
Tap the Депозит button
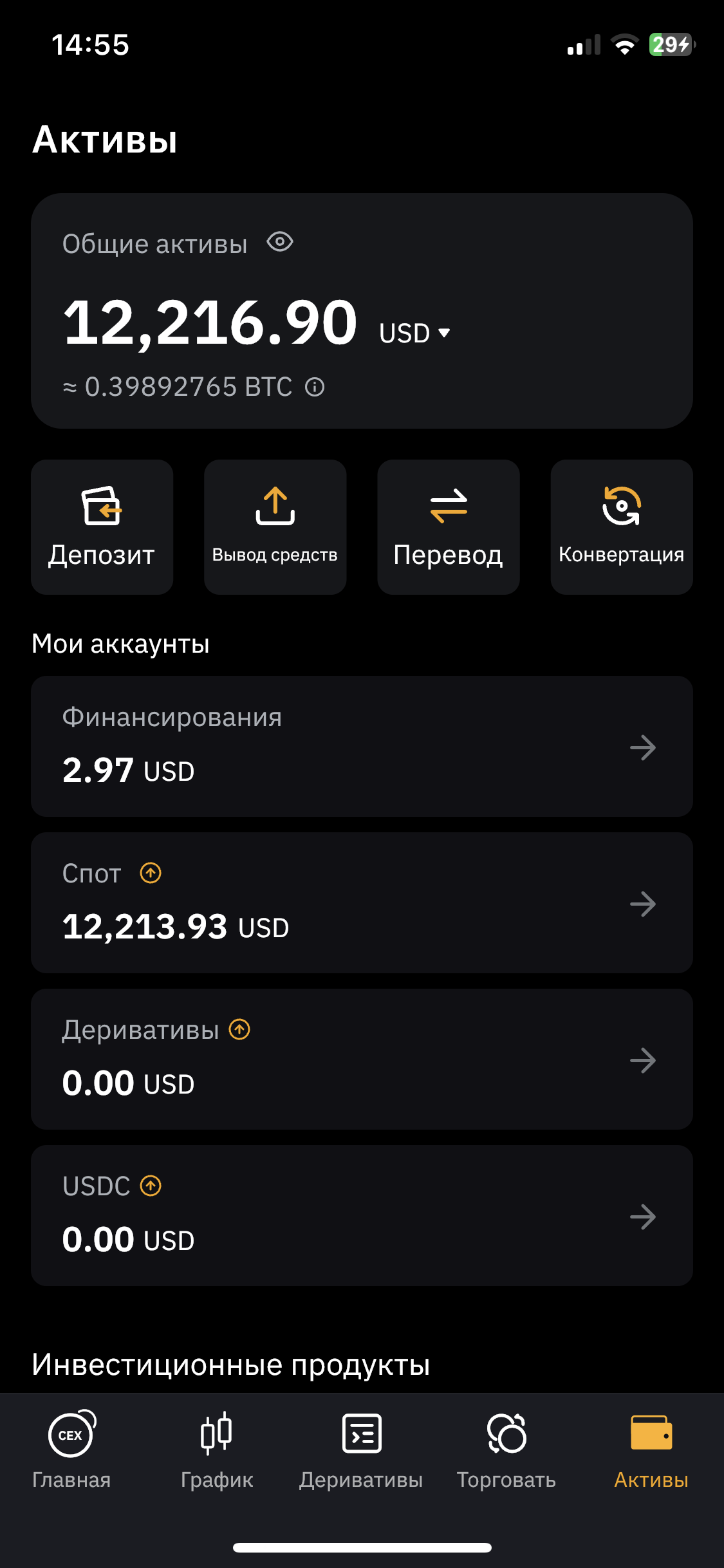click(x=102, y=527)
